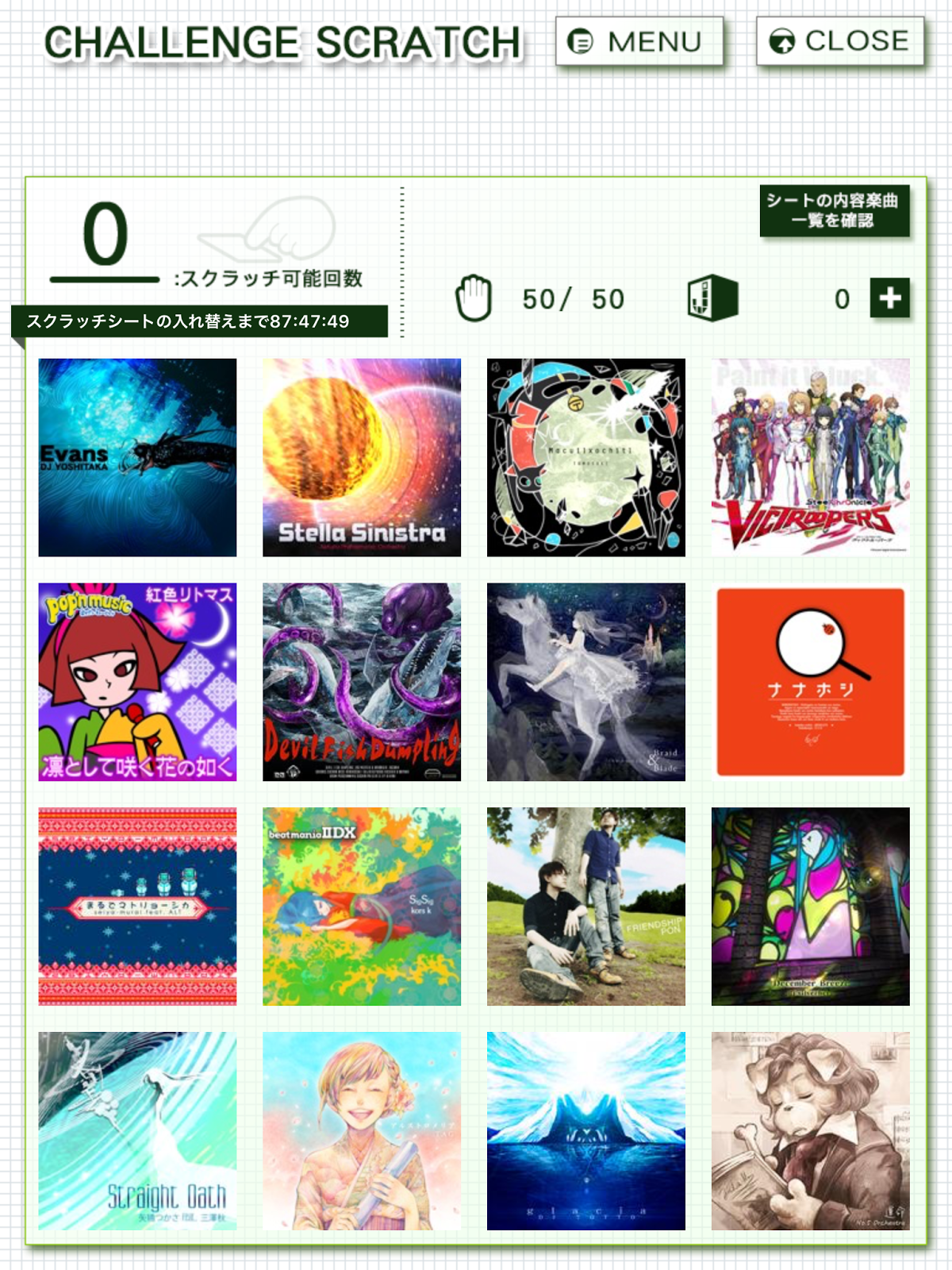The width and height of the screenshot is (952, 1270).
Task: Select the Evans jacket tile
Action: (x=137, y=457)
